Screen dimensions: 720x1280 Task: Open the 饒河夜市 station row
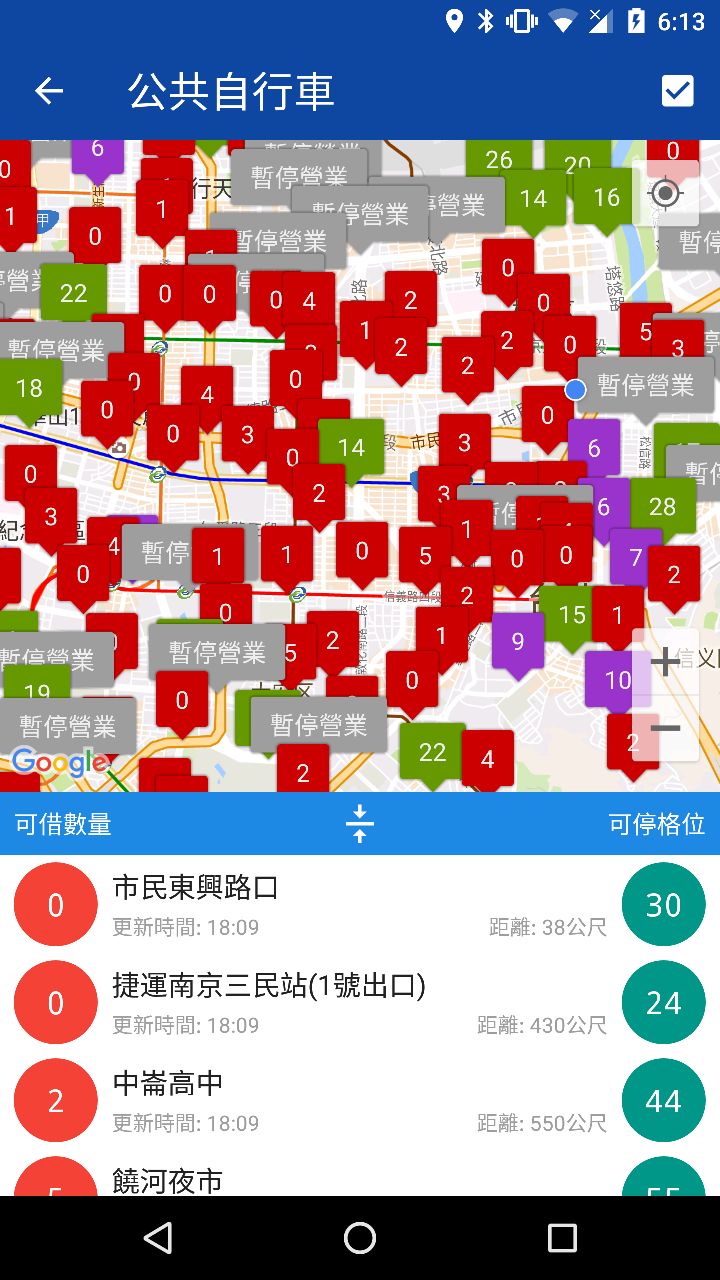pyautogui.click(x=360, y=1180)
